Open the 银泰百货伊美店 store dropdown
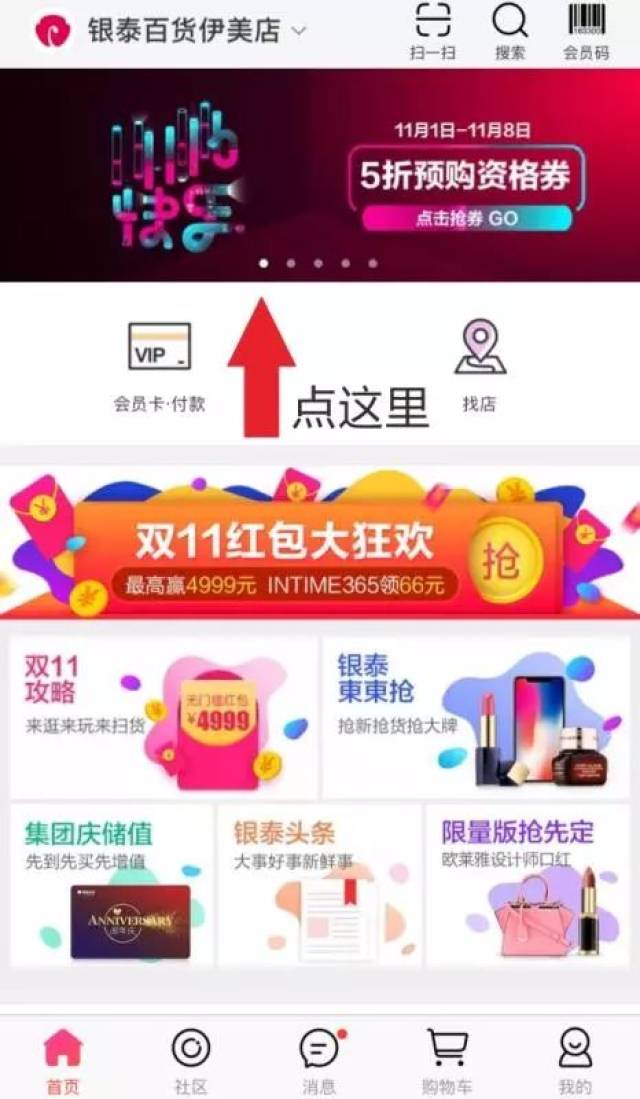Image resolution: width=640 pixels, height=1099 pixels. coord(197,32)
